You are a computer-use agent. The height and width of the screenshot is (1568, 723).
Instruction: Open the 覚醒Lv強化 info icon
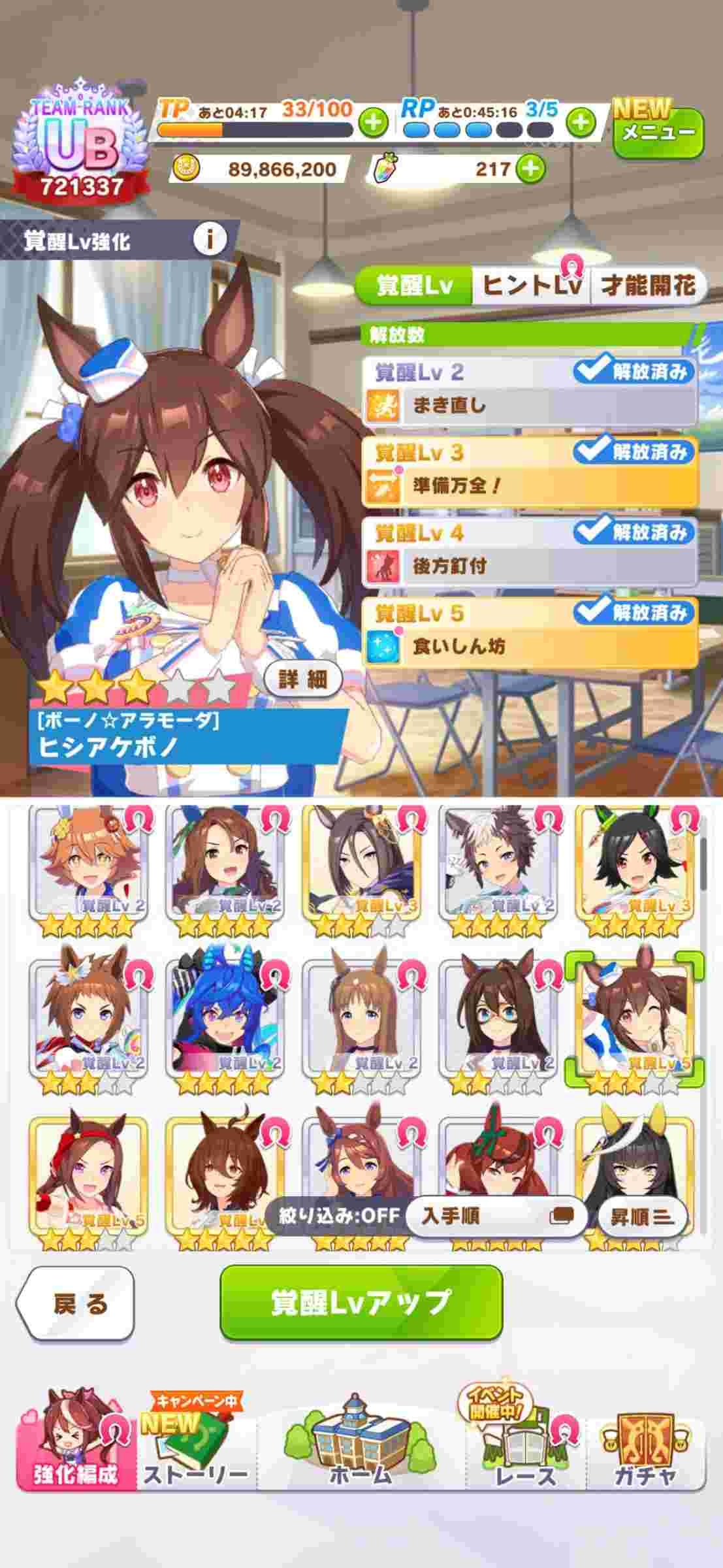209,240
